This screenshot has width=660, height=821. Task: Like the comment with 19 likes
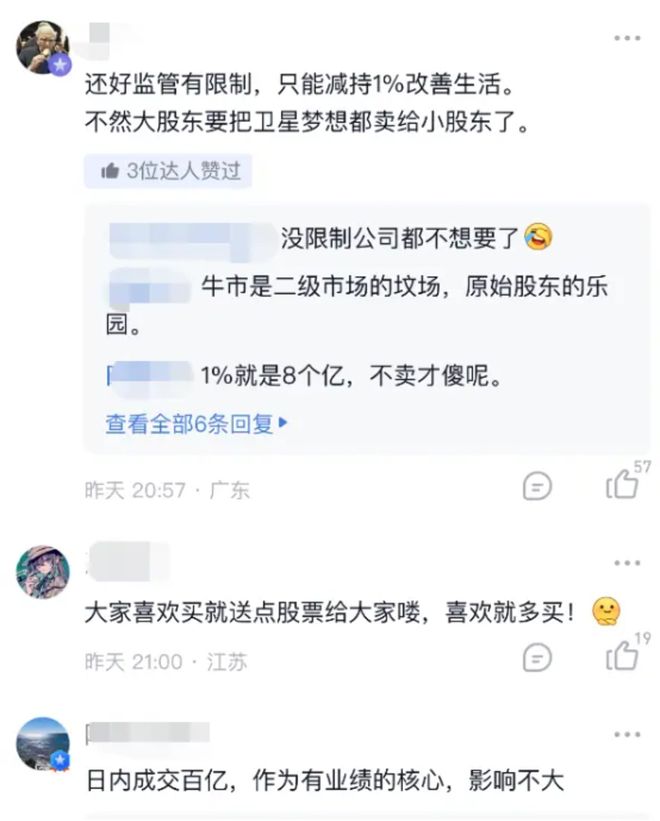point(622,656)
